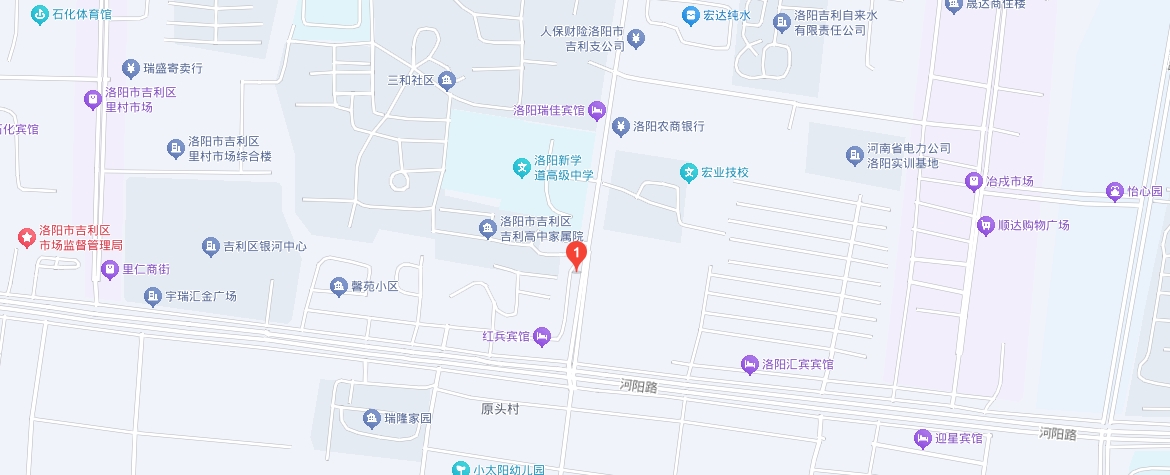Screen dimensions: 1170x475
Task: Open 吉利区银河中心 building marker
Action: tap(210, 246)
